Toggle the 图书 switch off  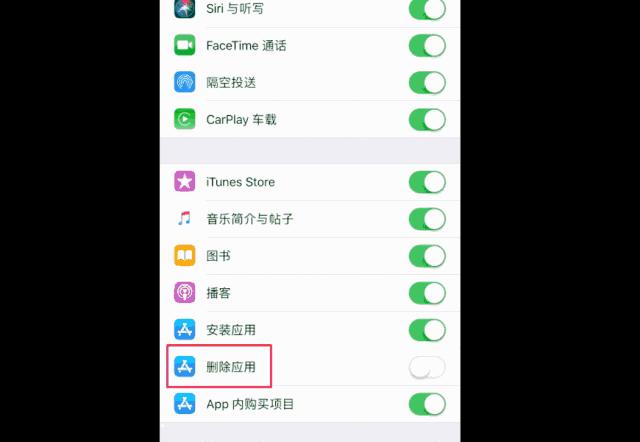(427, 255)
